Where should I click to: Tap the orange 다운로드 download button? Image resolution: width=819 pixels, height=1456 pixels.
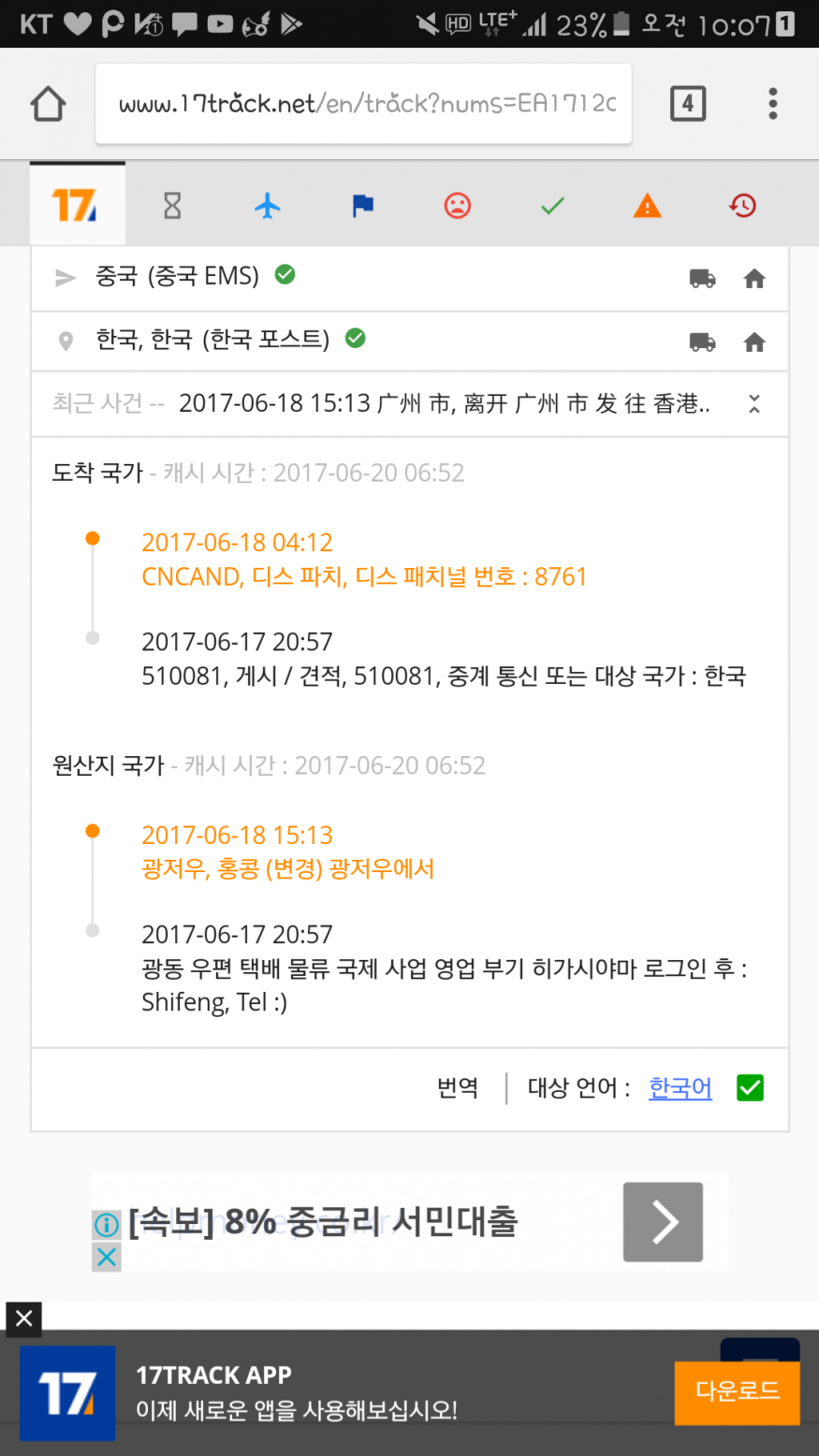point(737,1391)
